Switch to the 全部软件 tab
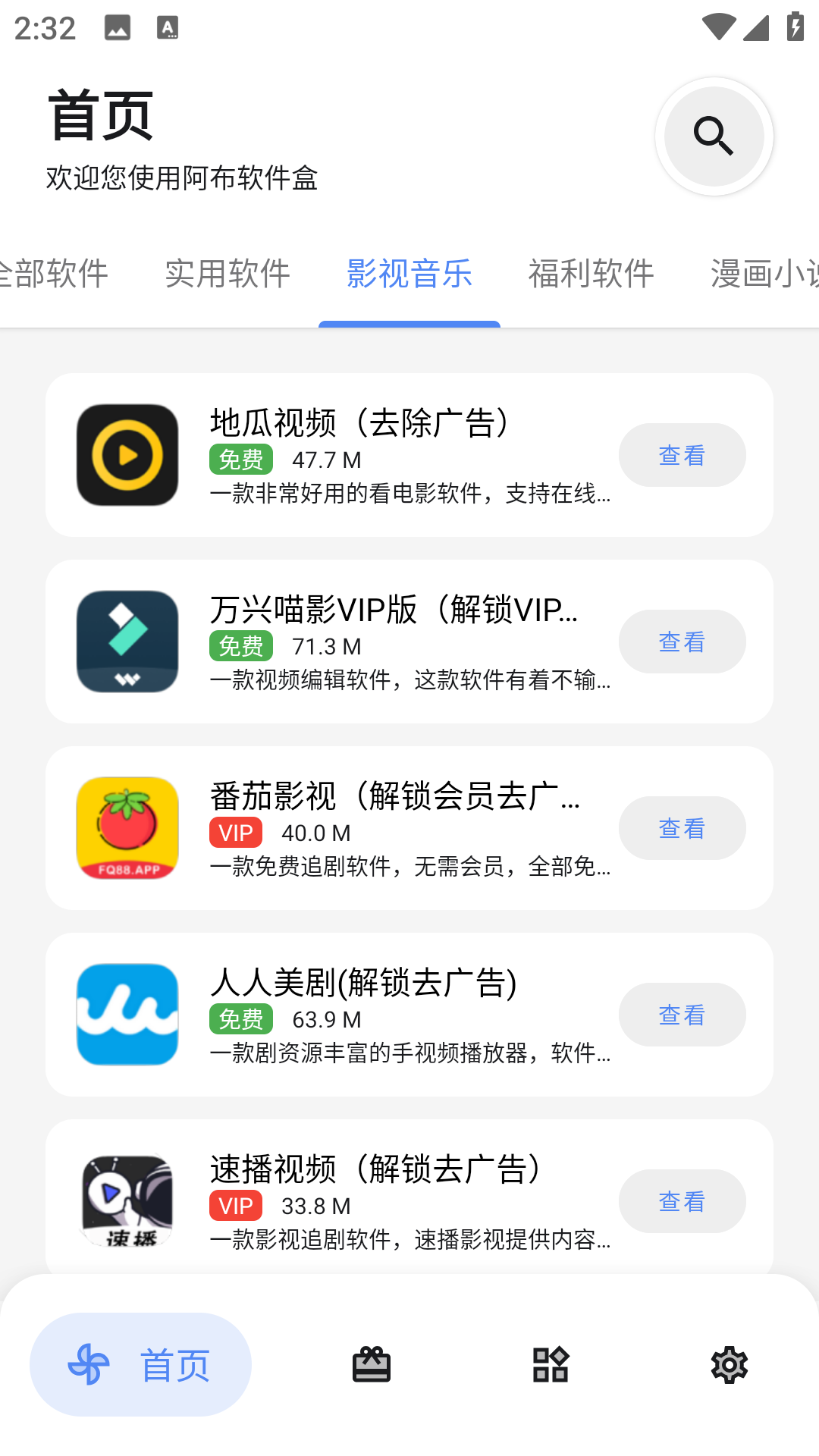The image size is (819, 1456). coord(55,274)
